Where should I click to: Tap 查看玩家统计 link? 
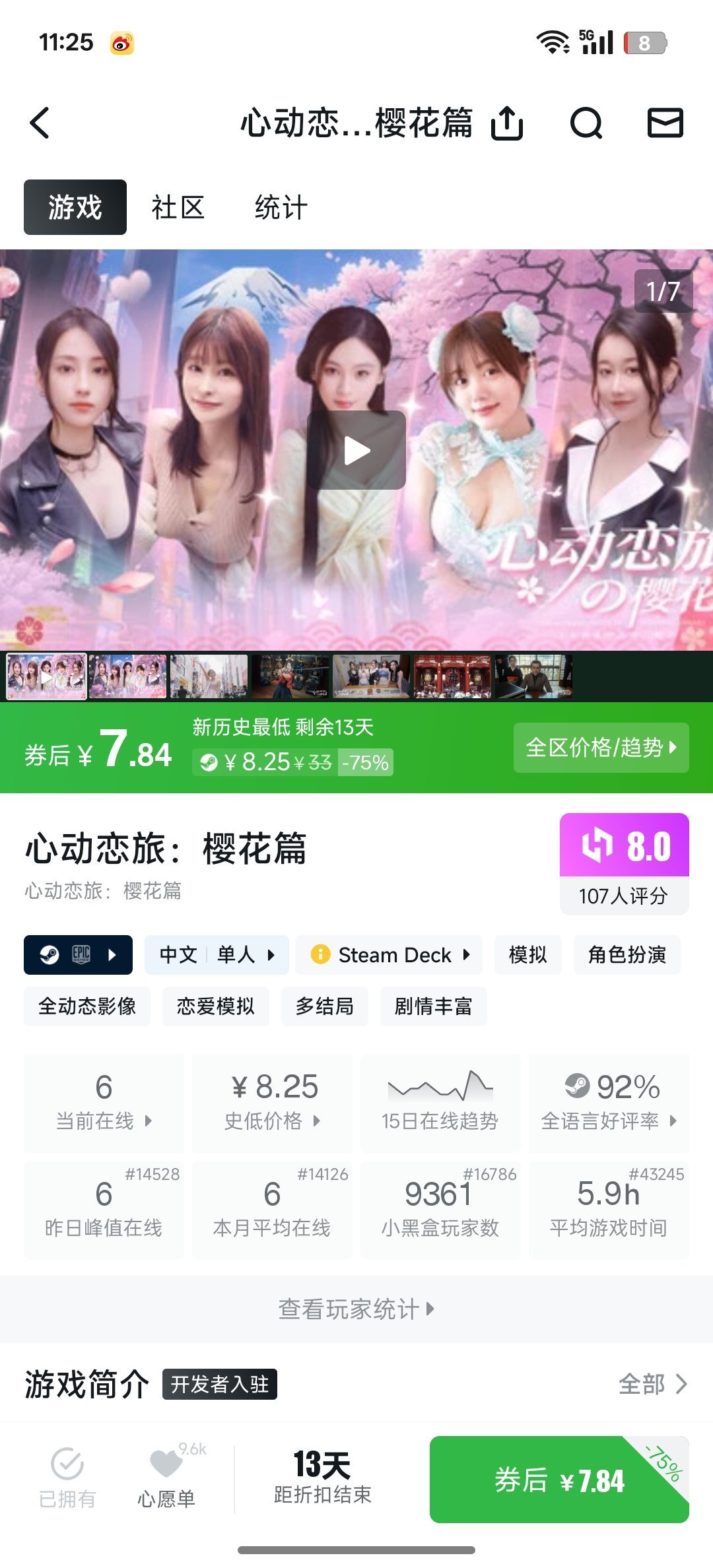[356, 1309]
